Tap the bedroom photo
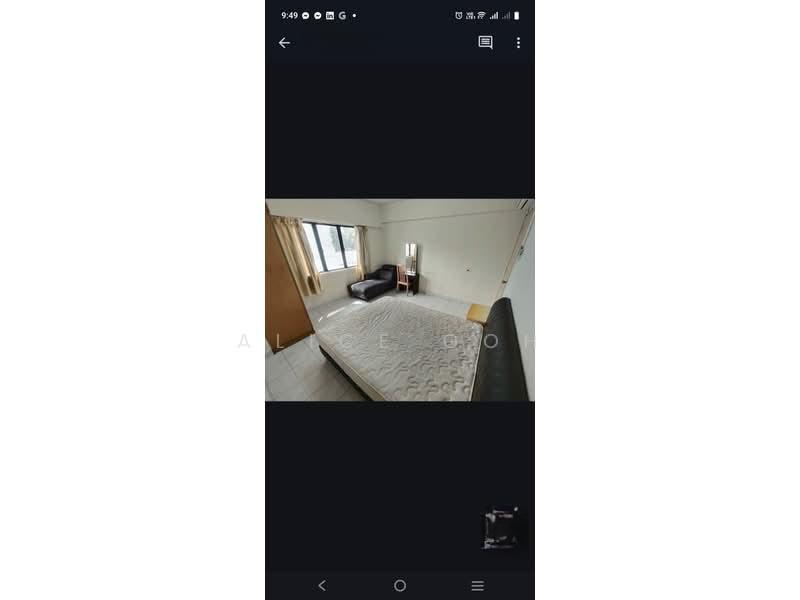Screen dimensions: 800x600 pos(400,300)
